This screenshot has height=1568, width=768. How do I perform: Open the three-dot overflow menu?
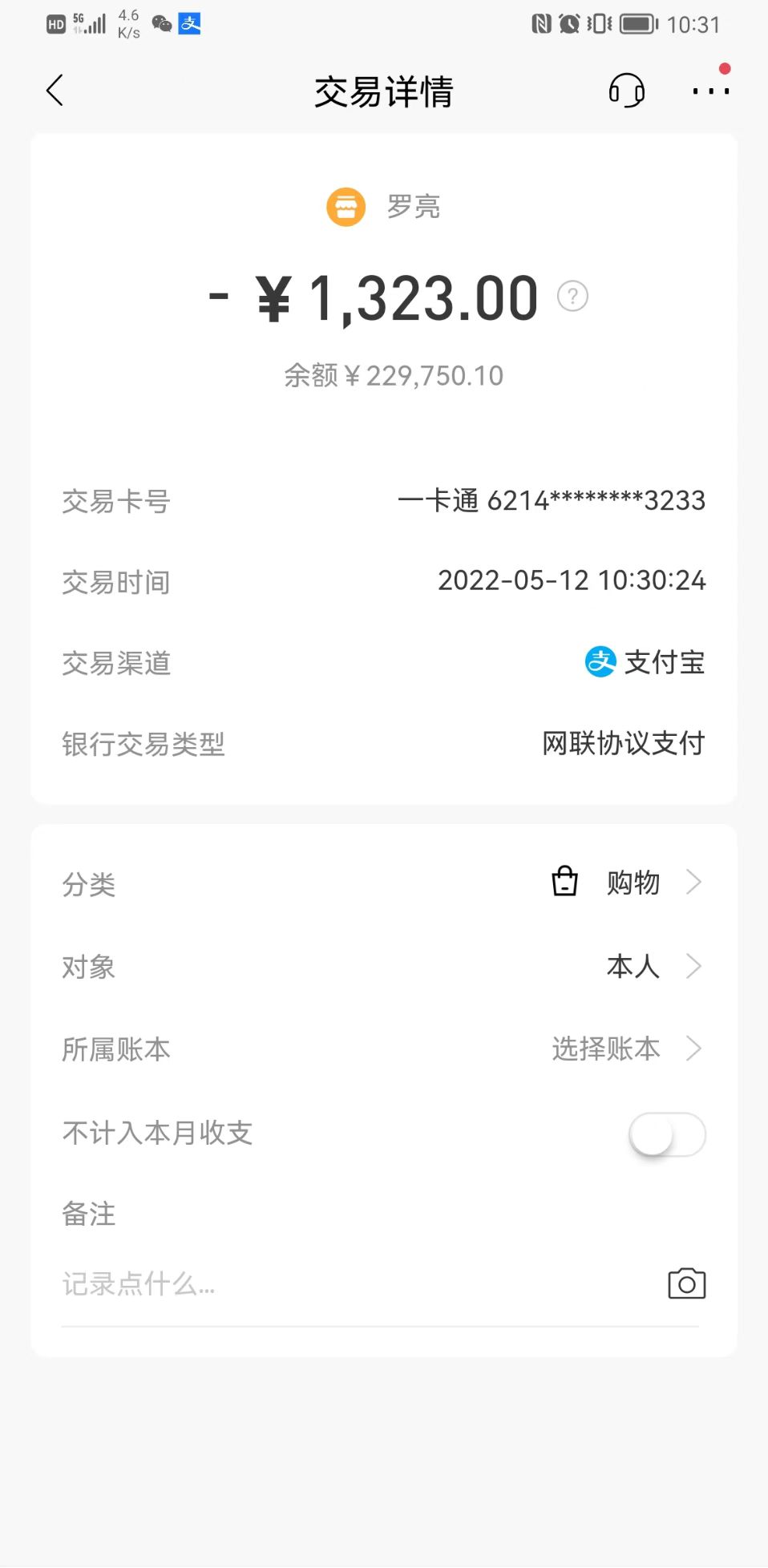(711, 91)
